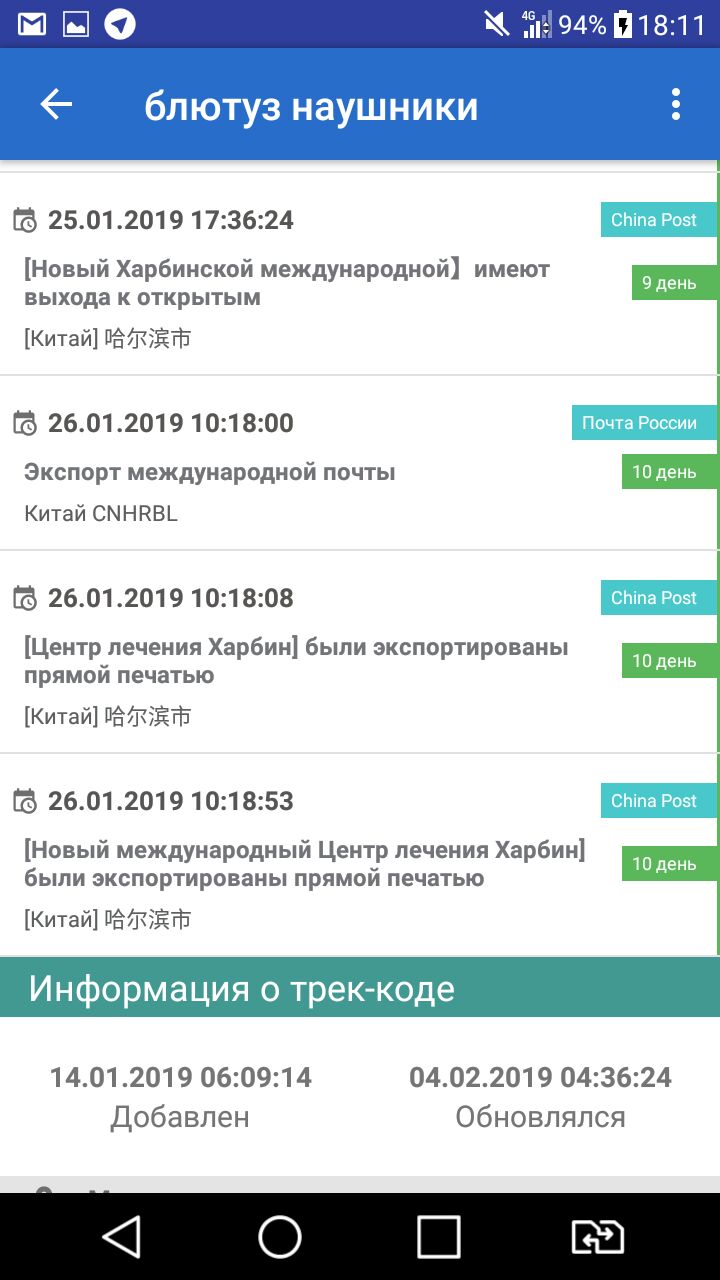Tap Android system back button

[x=121, y=1237]
